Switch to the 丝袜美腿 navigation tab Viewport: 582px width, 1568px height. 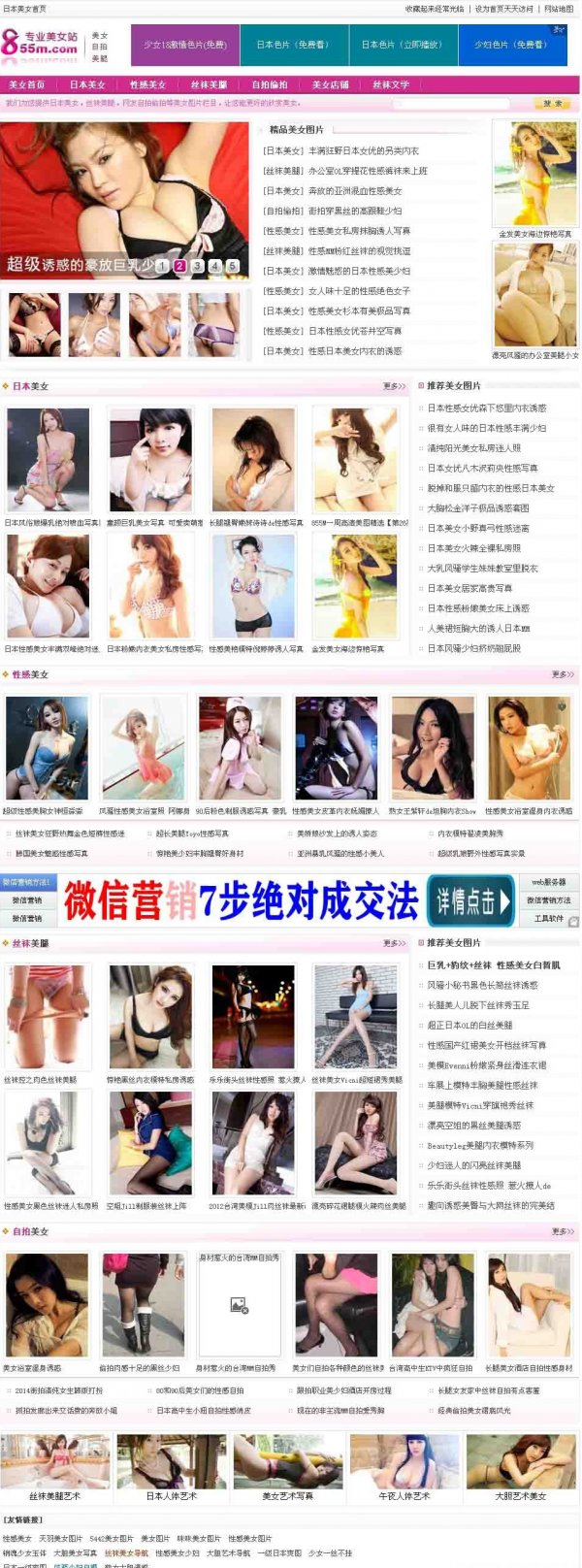(209, 84)
